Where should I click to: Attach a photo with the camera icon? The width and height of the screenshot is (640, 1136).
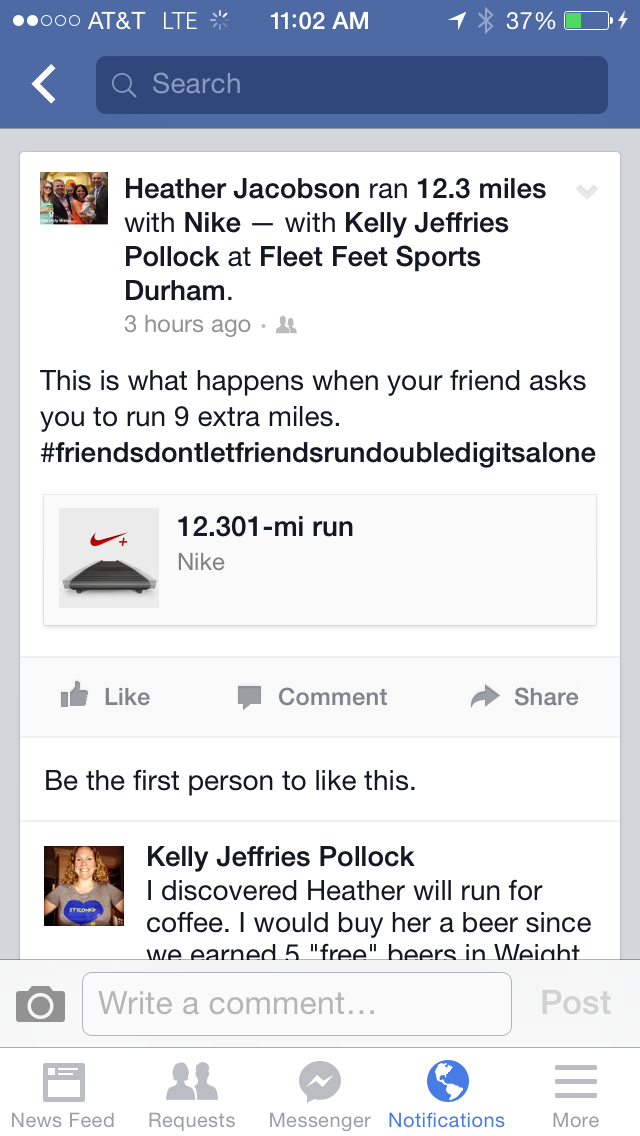coord(41,1004)
